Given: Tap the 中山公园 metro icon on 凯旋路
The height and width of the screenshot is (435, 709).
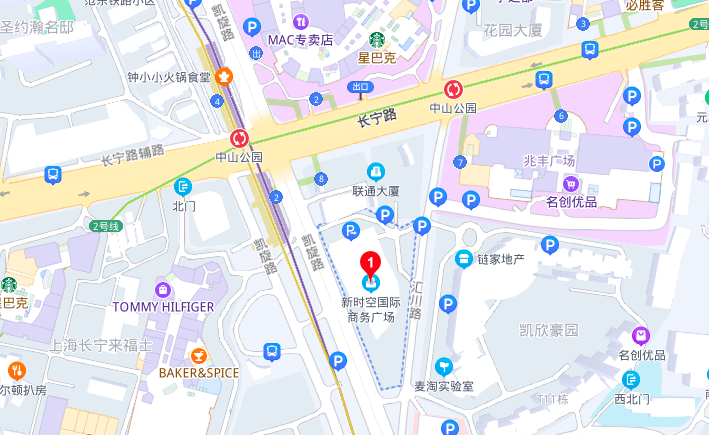Looking at the screenshot, I should (239, 138).
